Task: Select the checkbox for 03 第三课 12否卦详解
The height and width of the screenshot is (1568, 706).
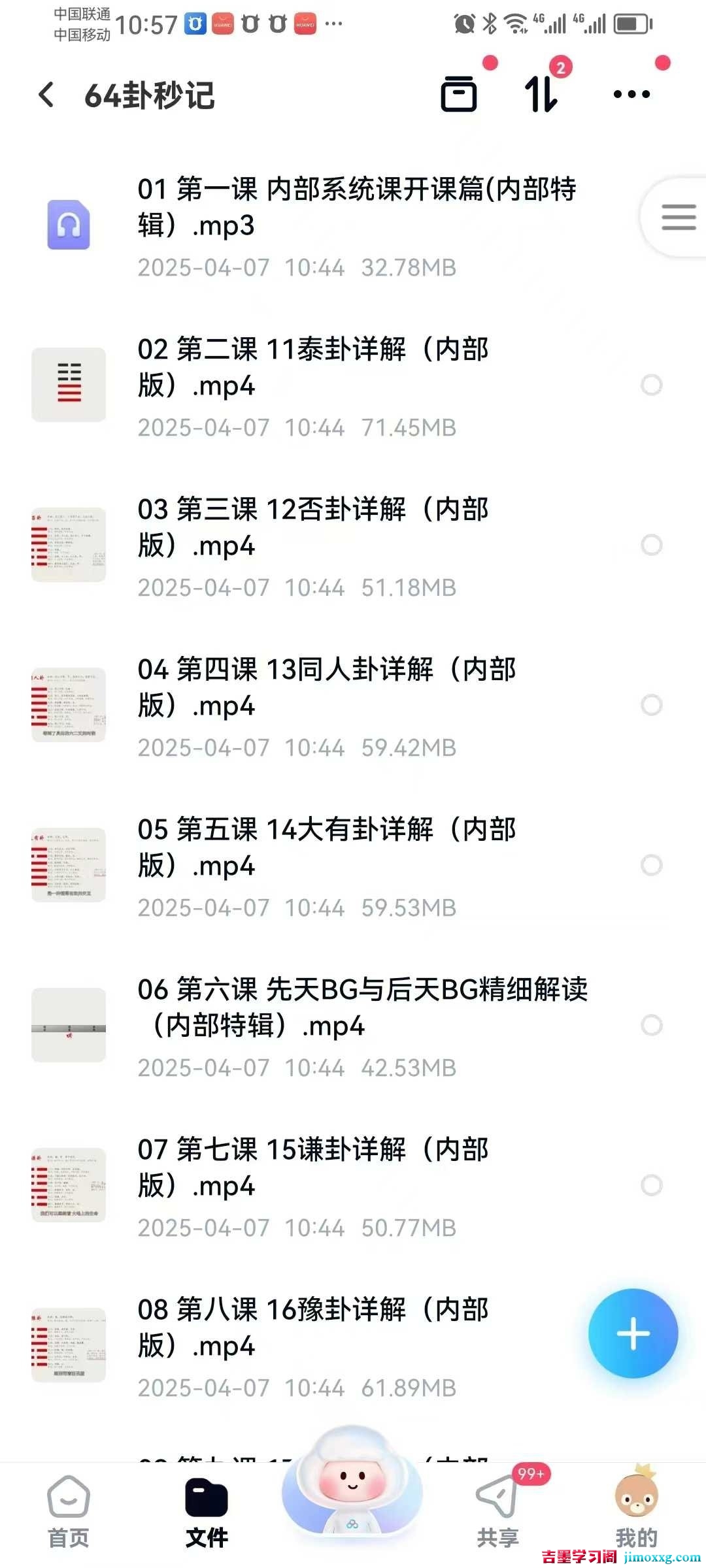Action: click(652, 545)
